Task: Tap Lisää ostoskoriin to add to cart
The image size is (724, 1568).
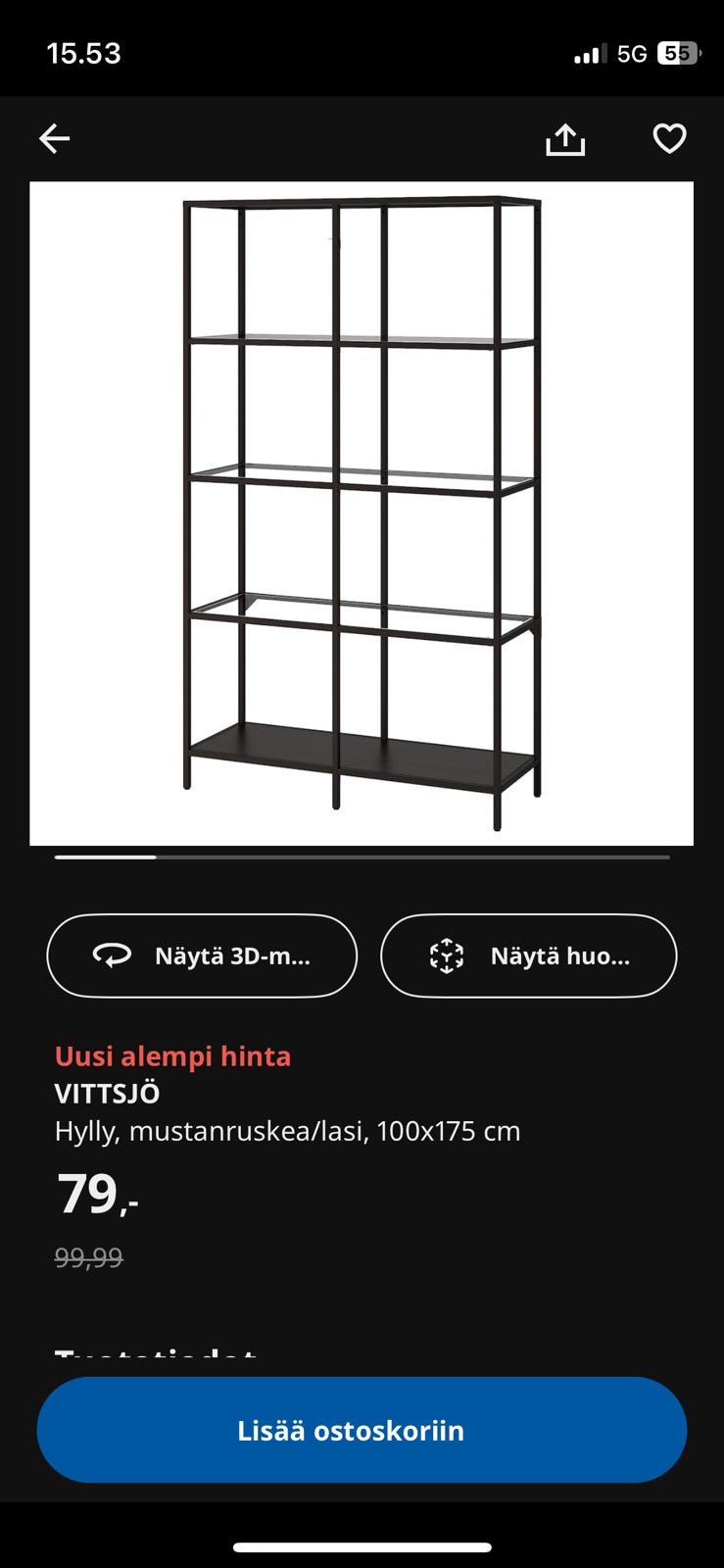Action: coord(362,1430)
